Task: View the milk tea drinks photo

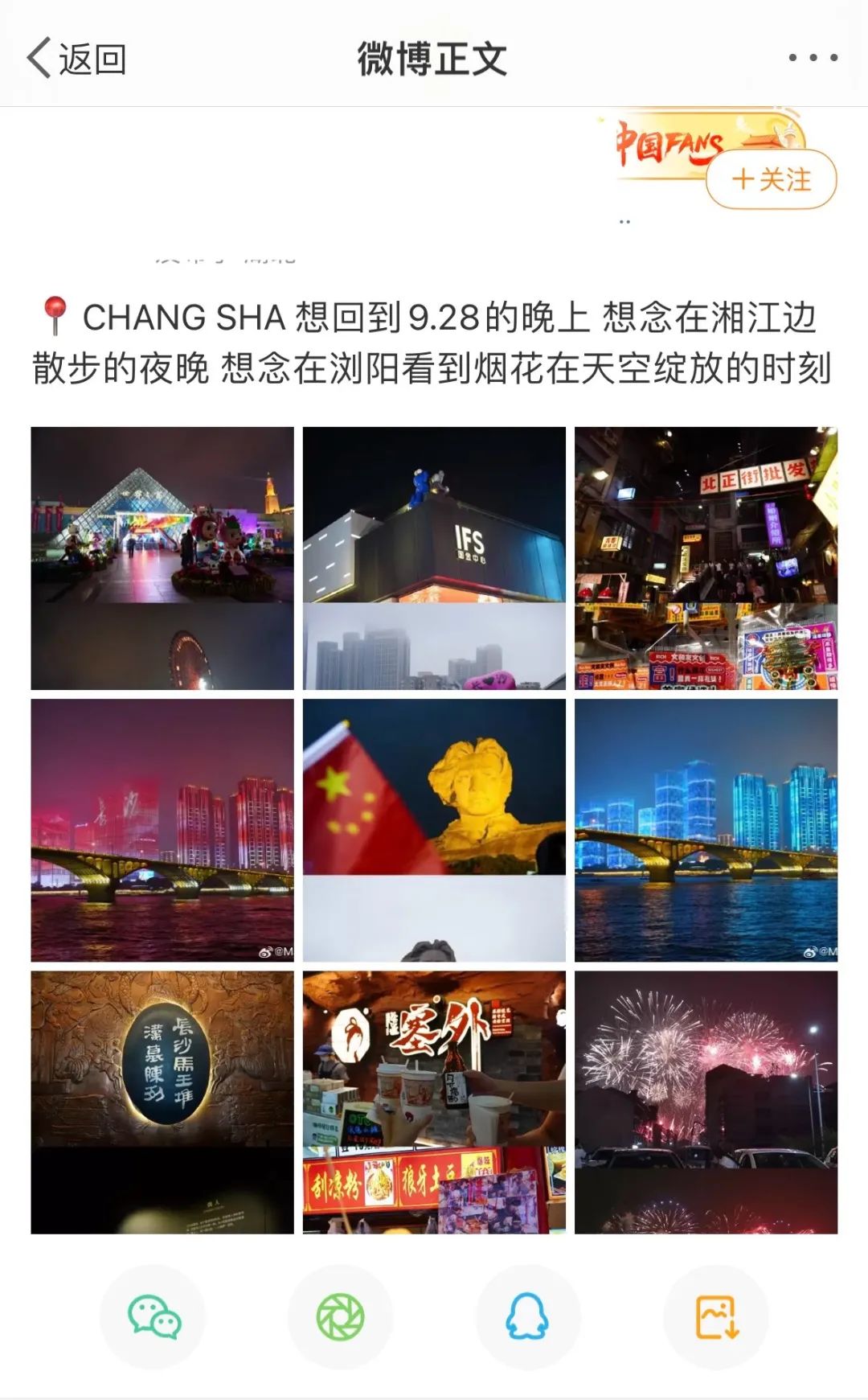Action: click(434, 1102)
